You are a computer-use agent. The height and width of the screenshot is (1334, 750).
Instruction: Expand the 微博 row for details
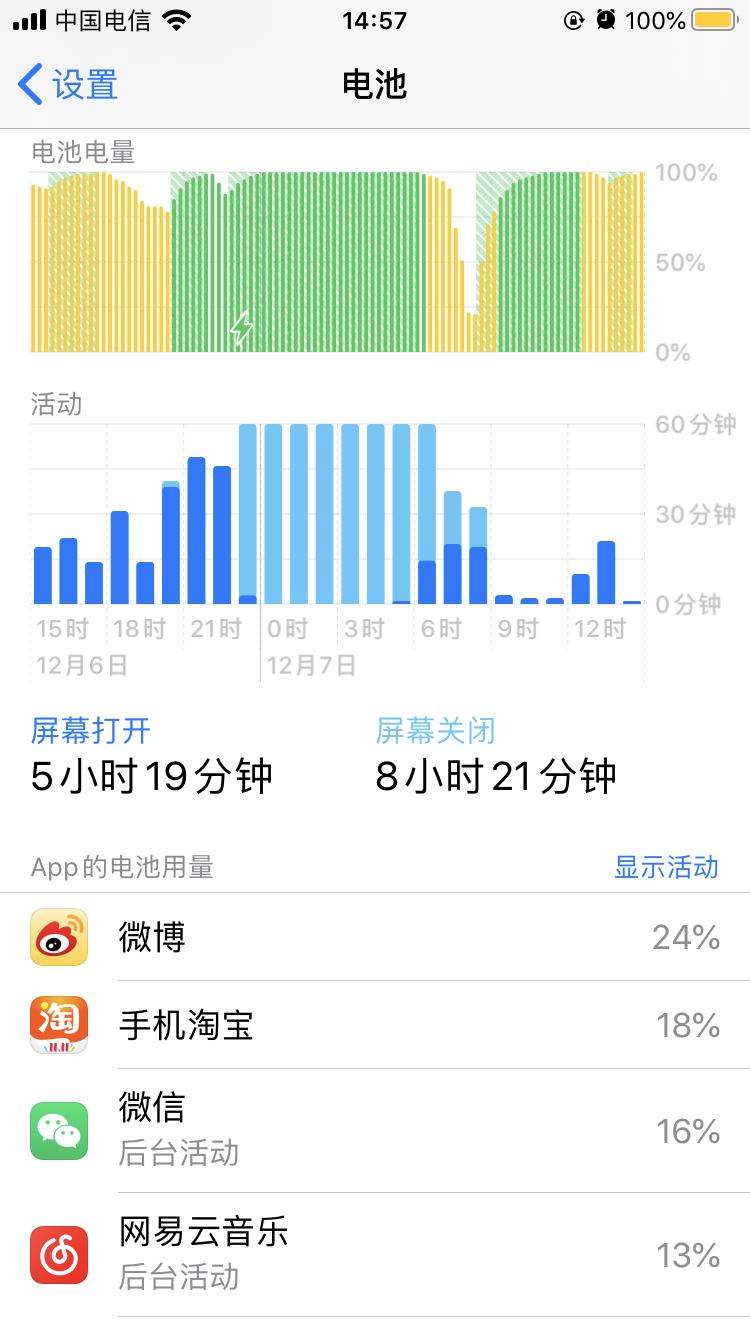pyautogui.click(x=375, y=936)
